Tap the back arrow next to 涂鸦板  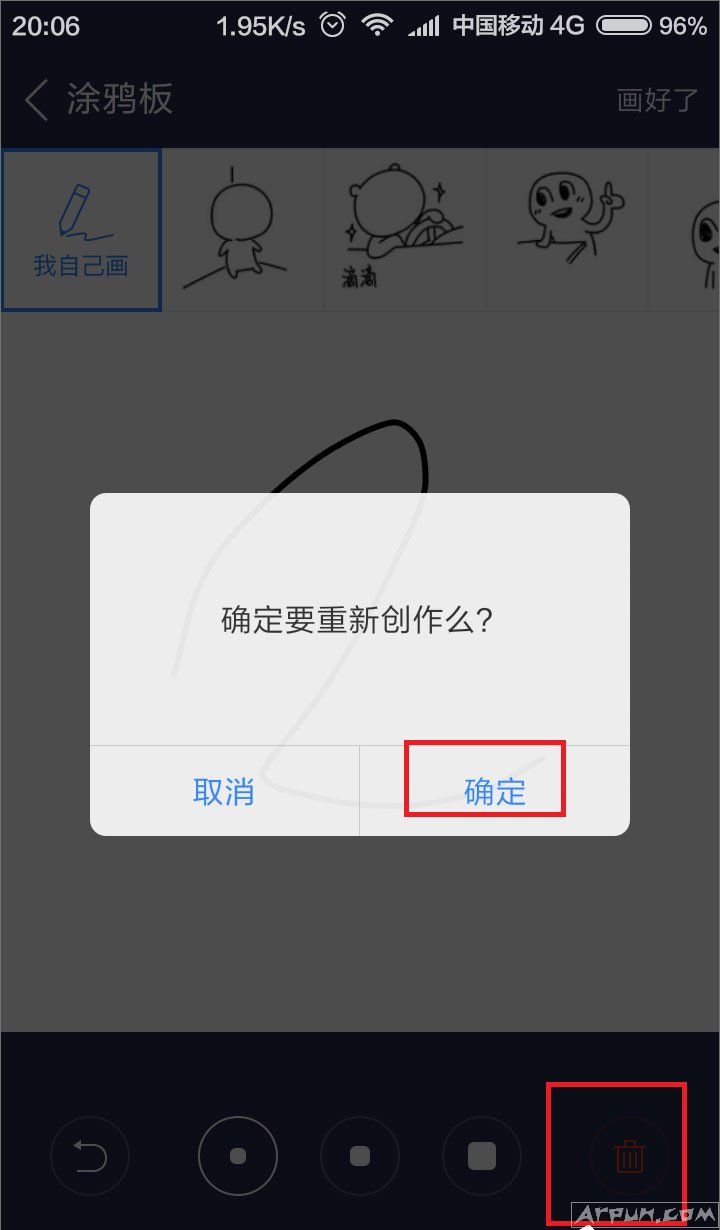point(36,101)
